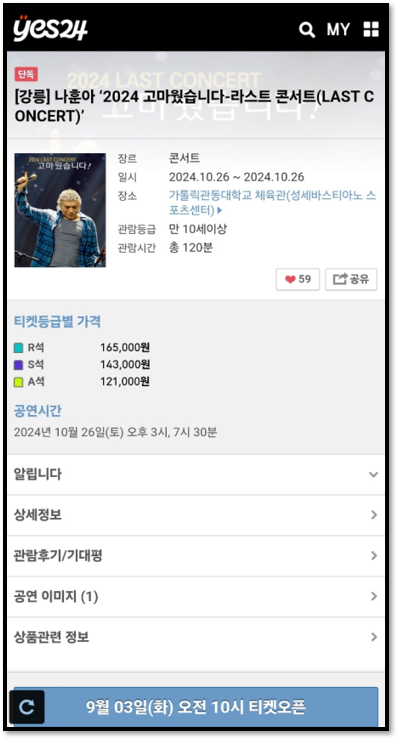Image resolution: width=398 pixels, height=740 pixels.
Task: Open the search magnifier icon
Action: [x=307, y=30]
